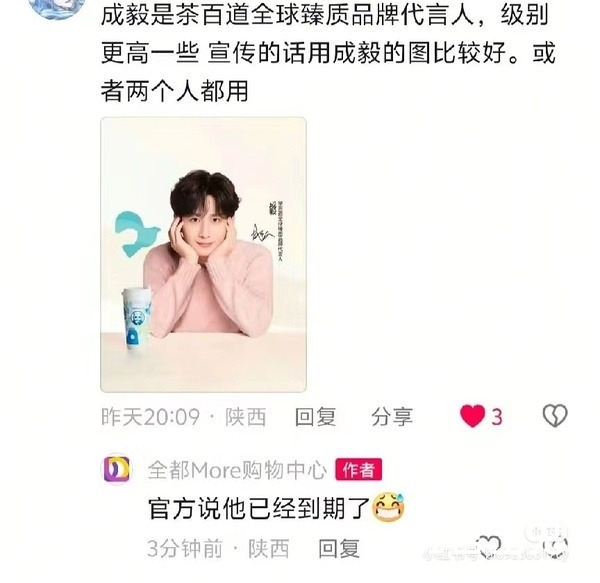Dislike the comment with broken heart icon
The width and height of the screenshot is (600, 583).
tap(554, 415)
